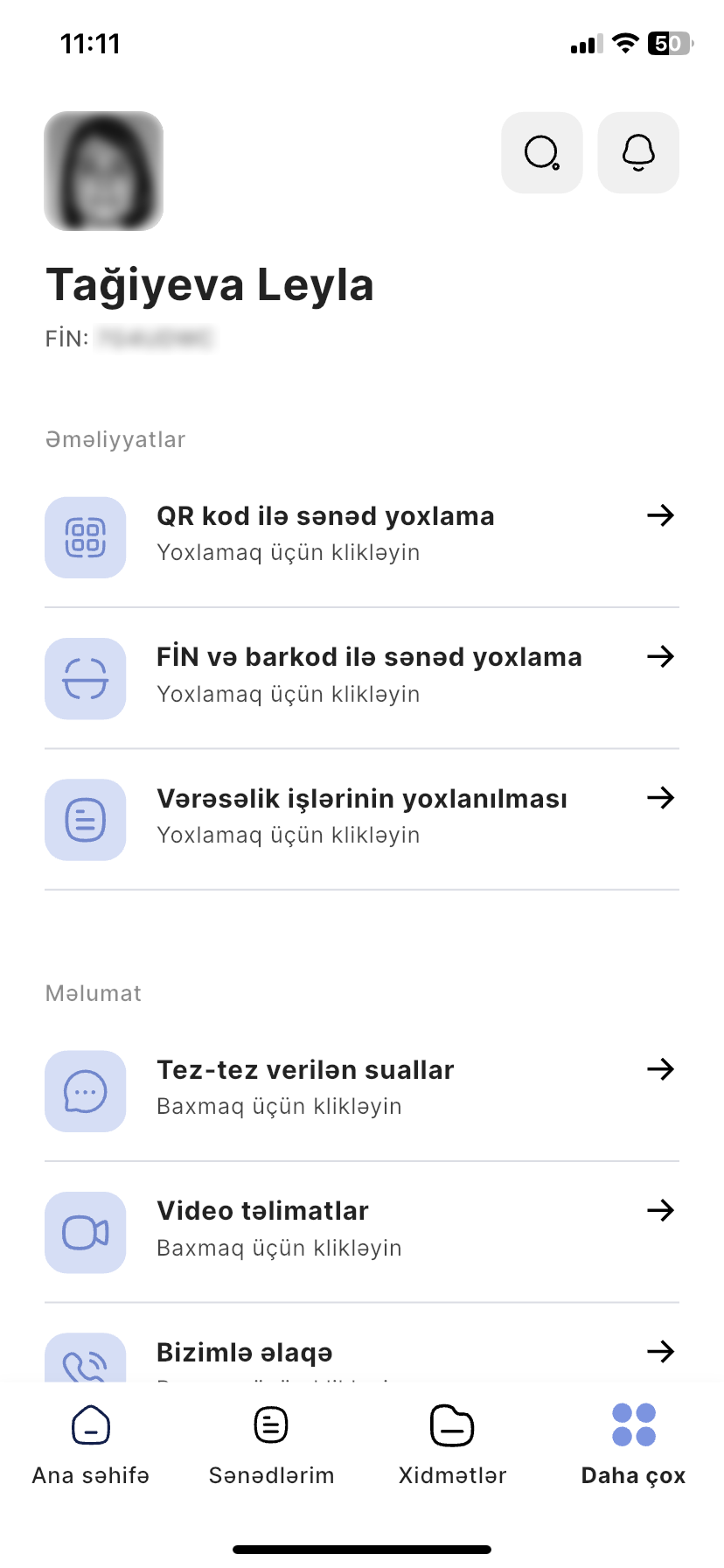Switch to the Xidmətlər tab
The width and height of the screenshot is (724, 1568).
452,1445
